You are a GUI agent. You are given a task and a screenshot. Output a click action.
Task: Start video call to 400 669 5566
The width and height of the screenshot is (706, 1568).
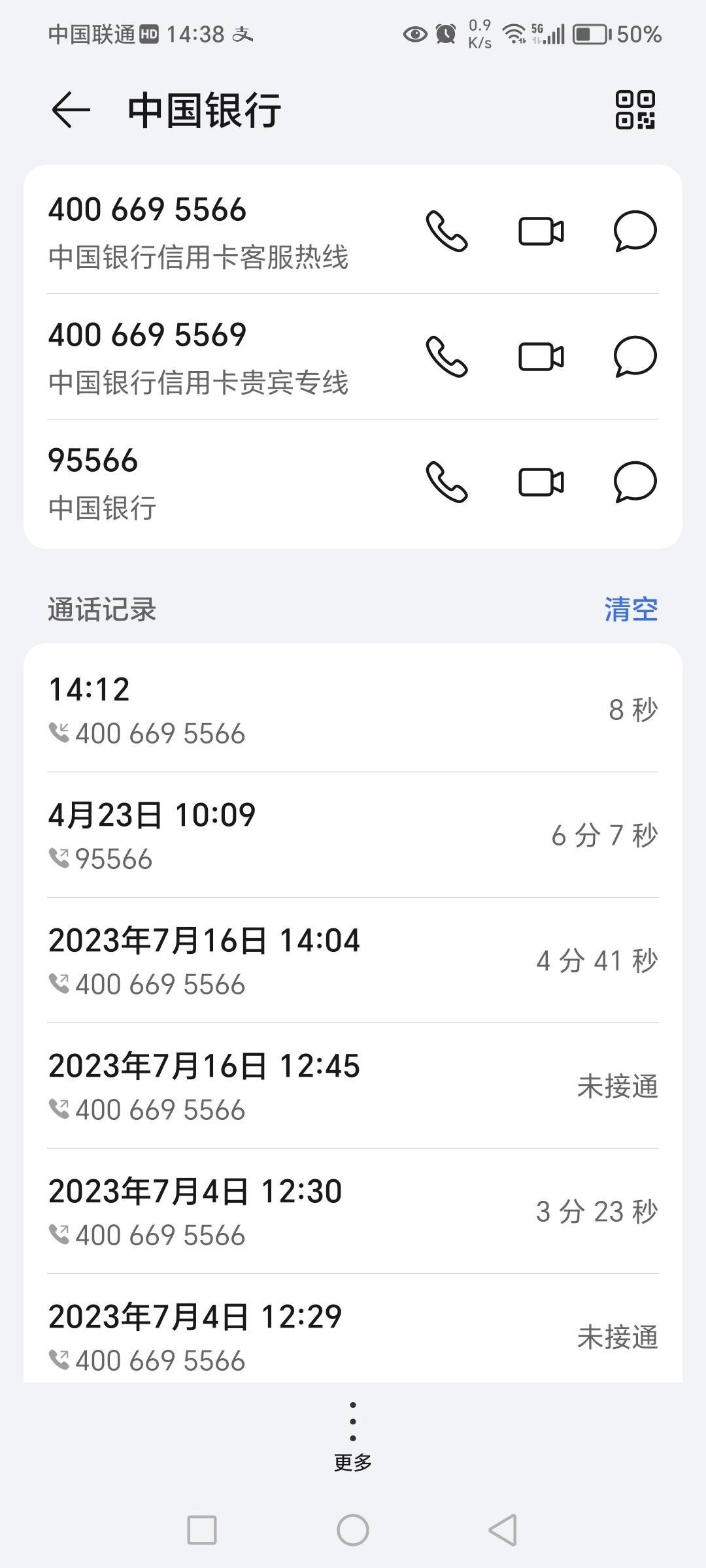coord(541,231)
